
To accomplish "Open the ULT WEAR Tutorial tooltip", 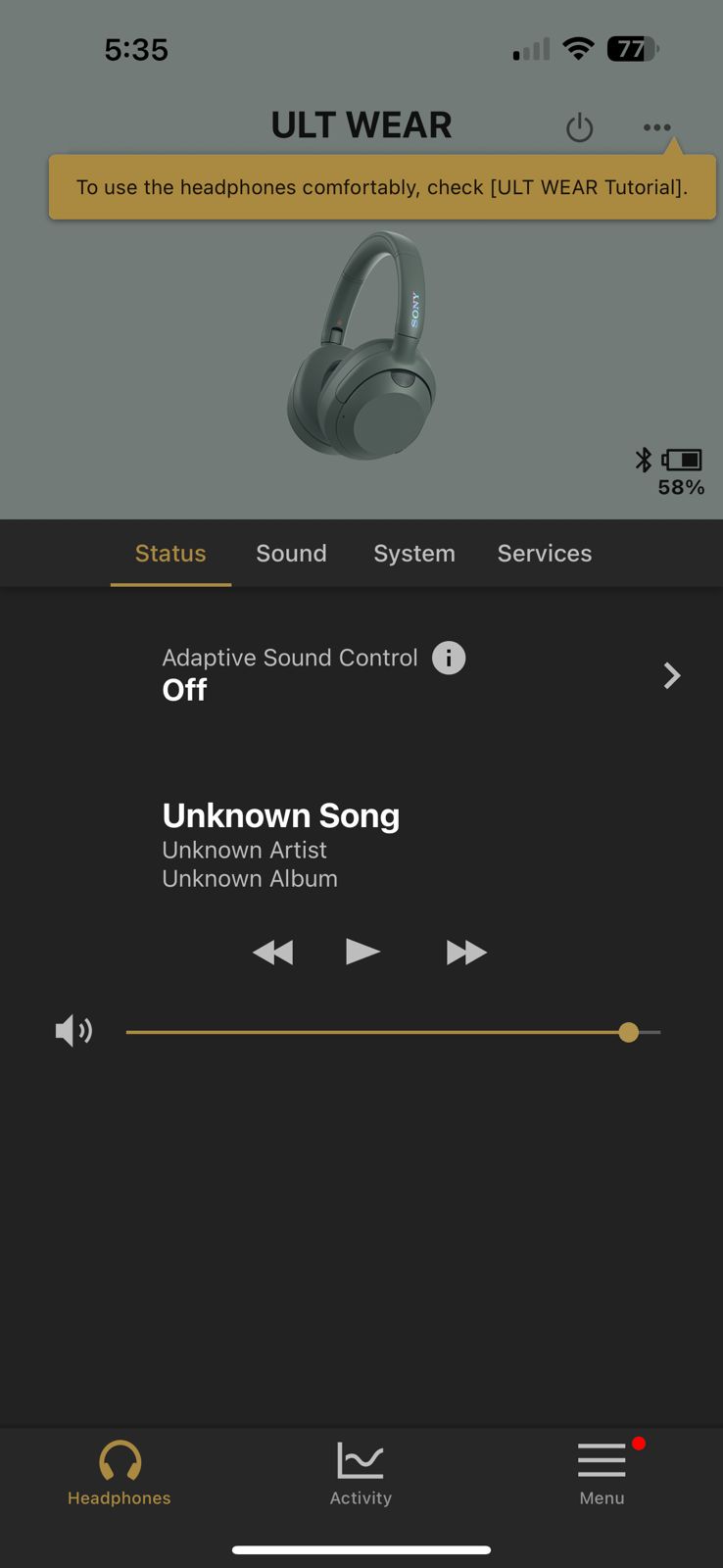I will pos(382,187).
